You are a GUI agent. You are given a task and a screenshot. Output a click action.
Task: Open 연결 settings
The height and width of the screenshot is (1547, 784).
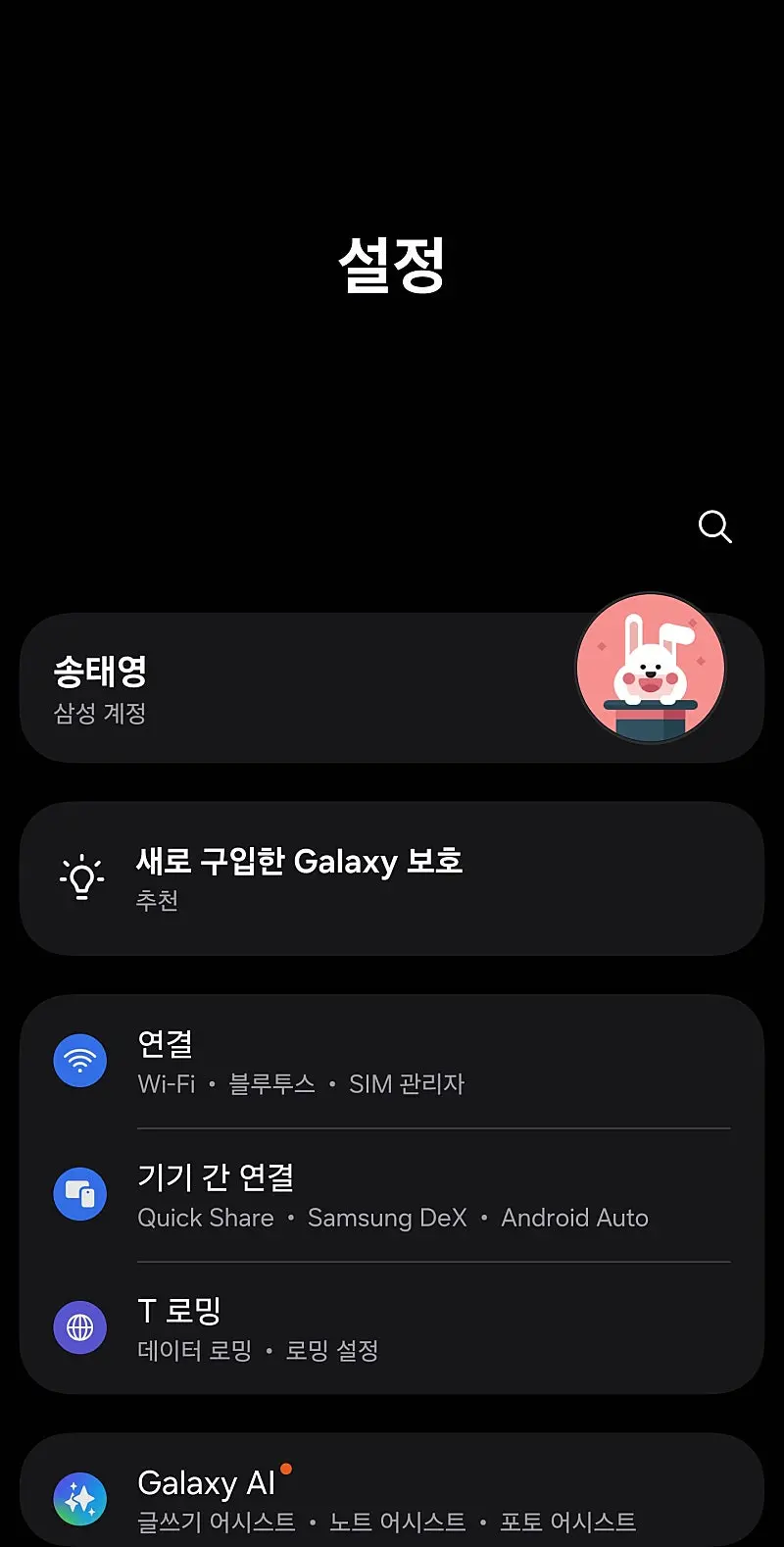point(392,1062)
